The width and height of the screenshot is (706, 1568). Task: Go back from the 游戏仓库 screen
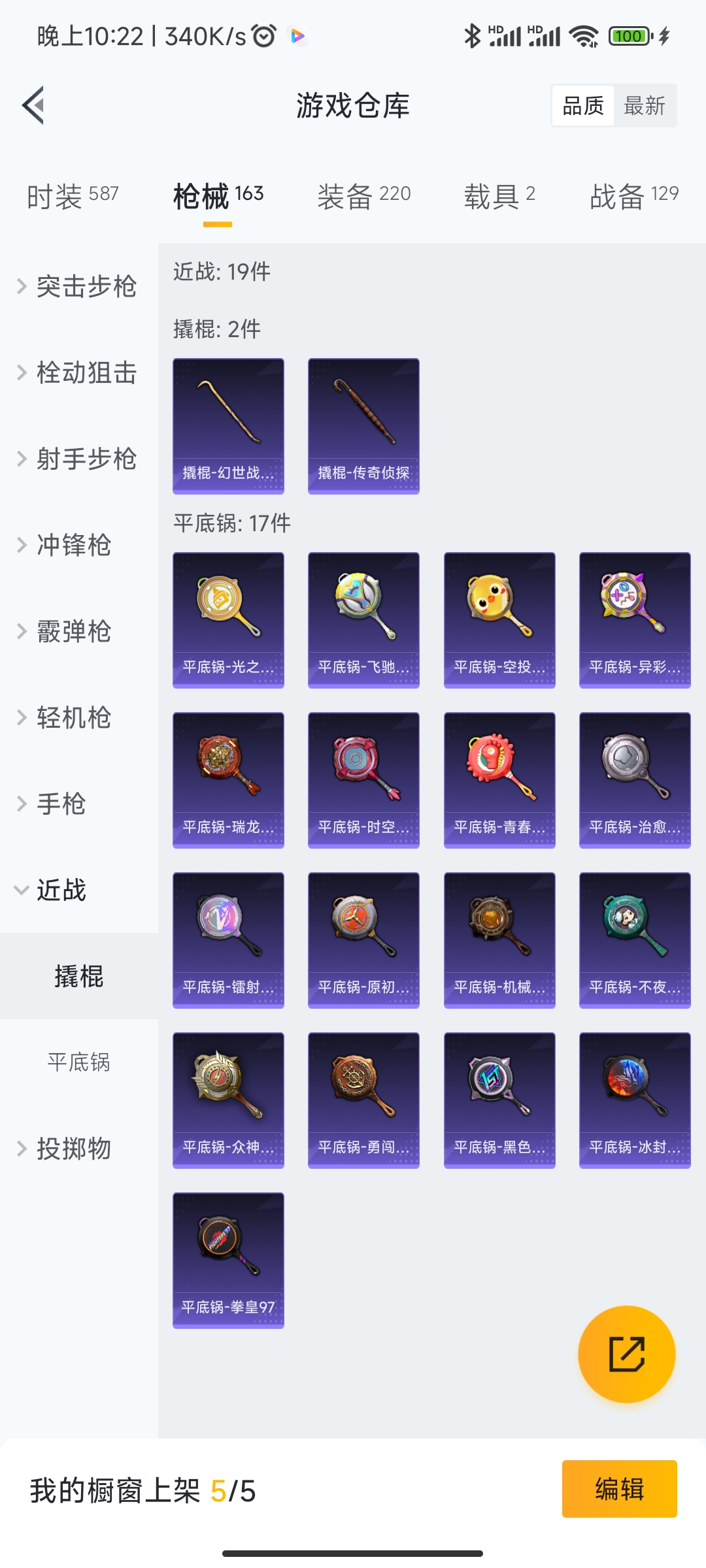click(x=33, y=105)
